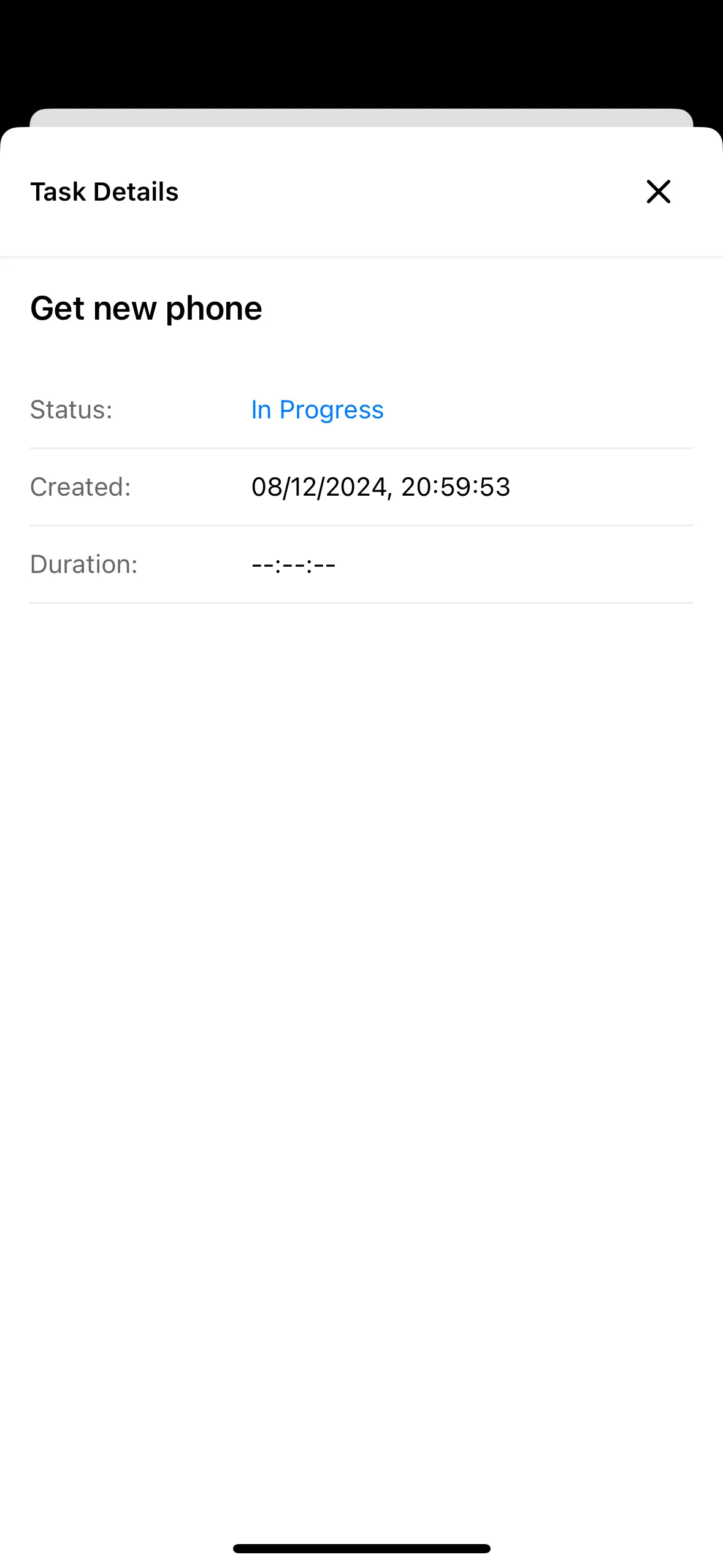Tap the Duration placeholder value

tap(293, 563)
